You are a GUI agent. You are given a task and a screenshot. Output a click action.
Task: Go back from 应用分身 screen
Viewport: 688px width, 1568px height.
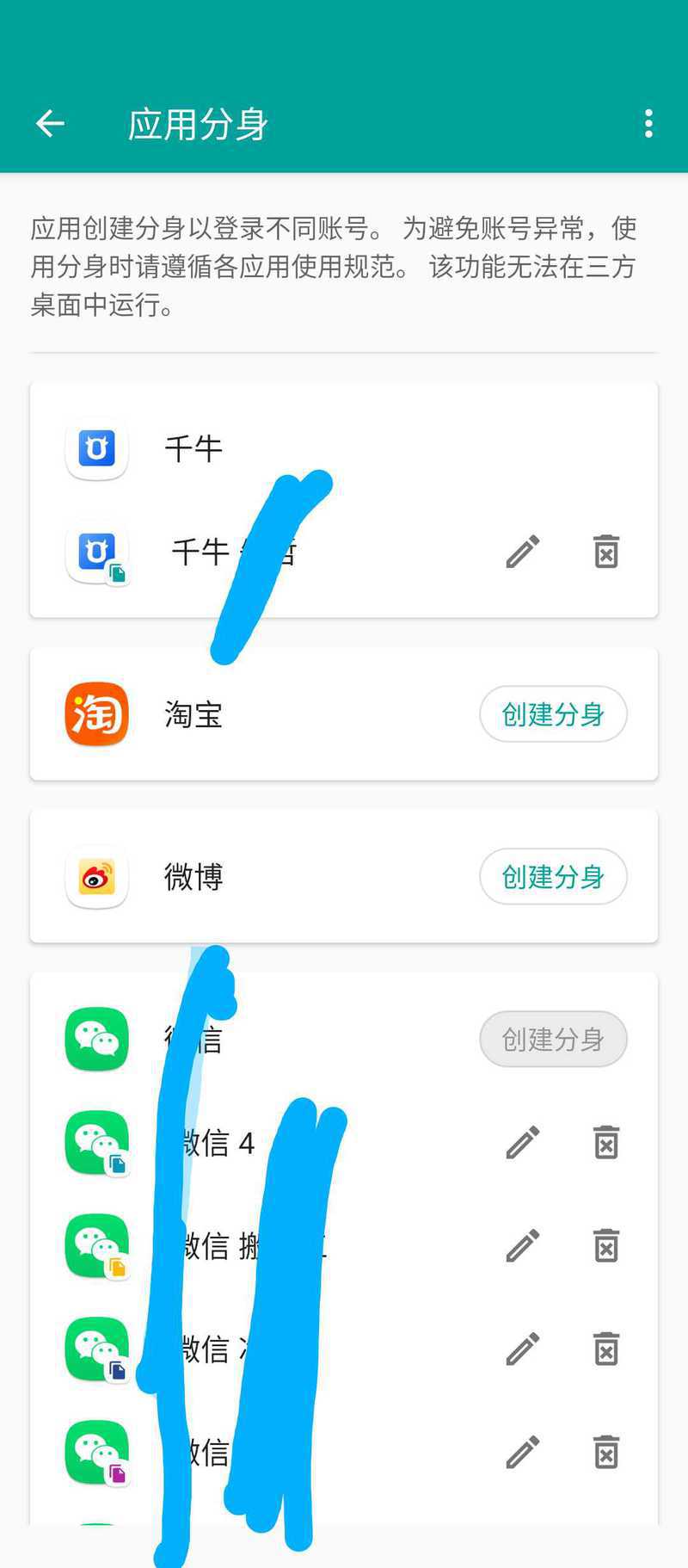point(50,124)
